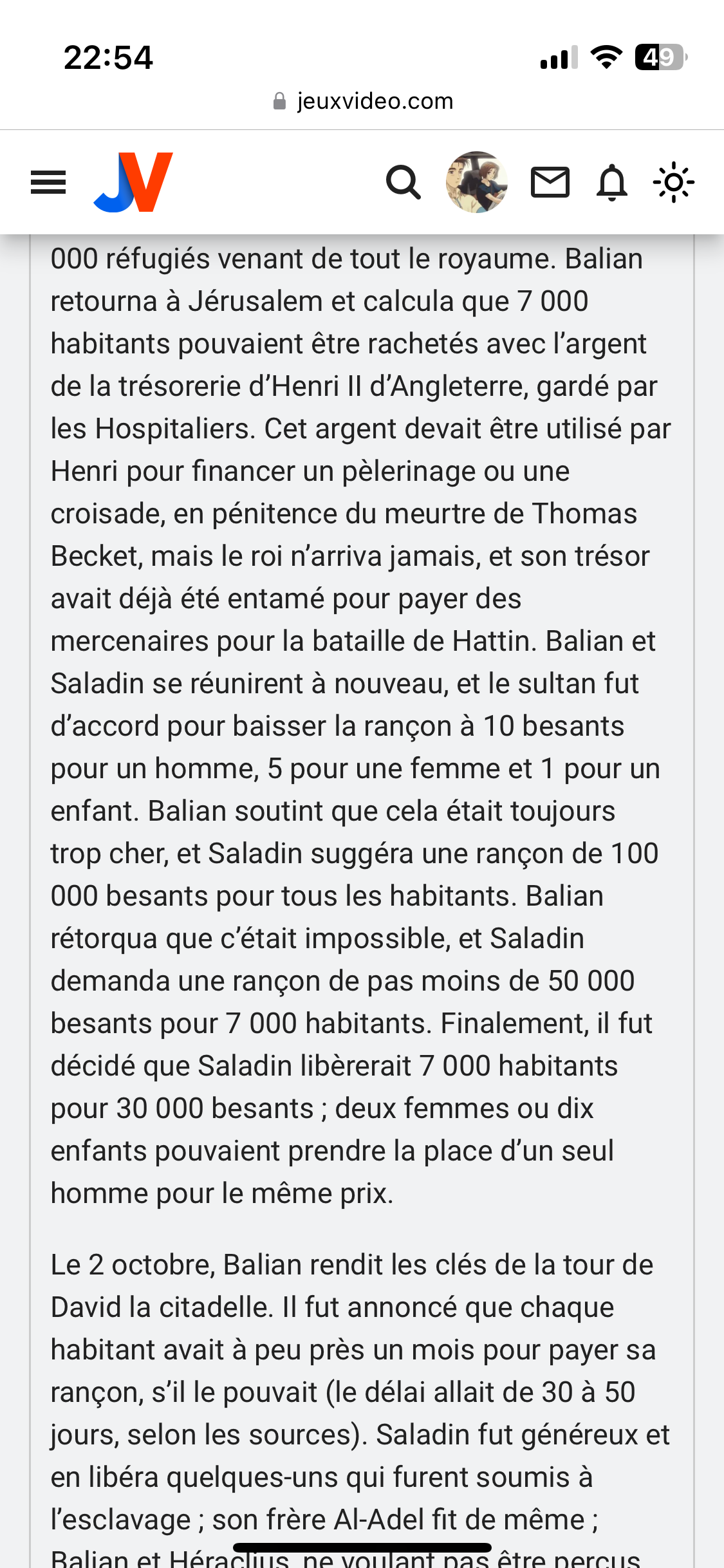Open the search magnifier

[x=403, y=182]
